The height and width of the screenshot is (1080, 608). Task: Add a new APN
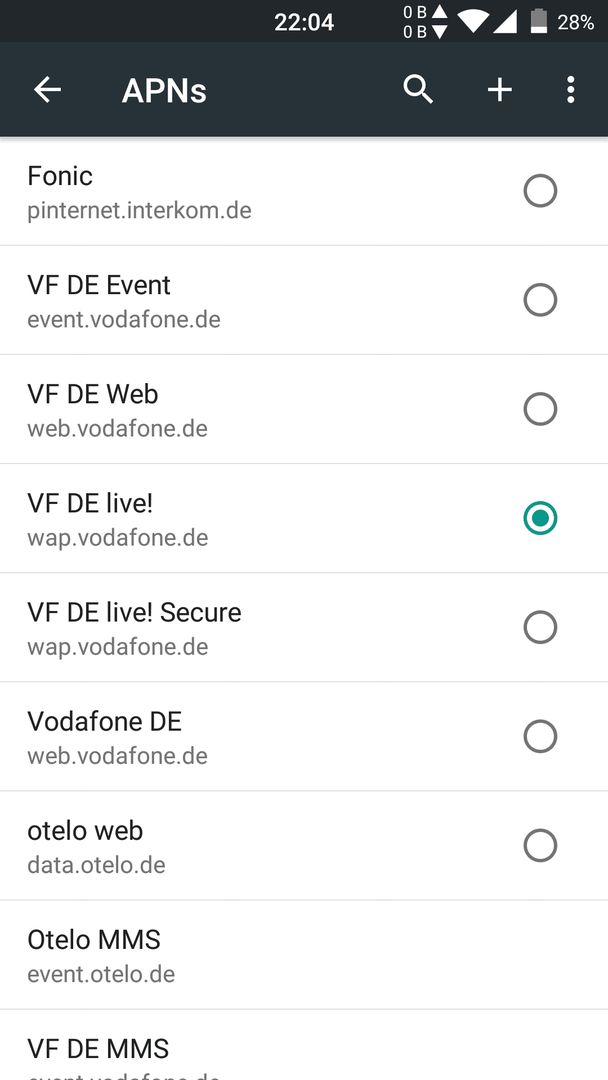tap(500, 90)
